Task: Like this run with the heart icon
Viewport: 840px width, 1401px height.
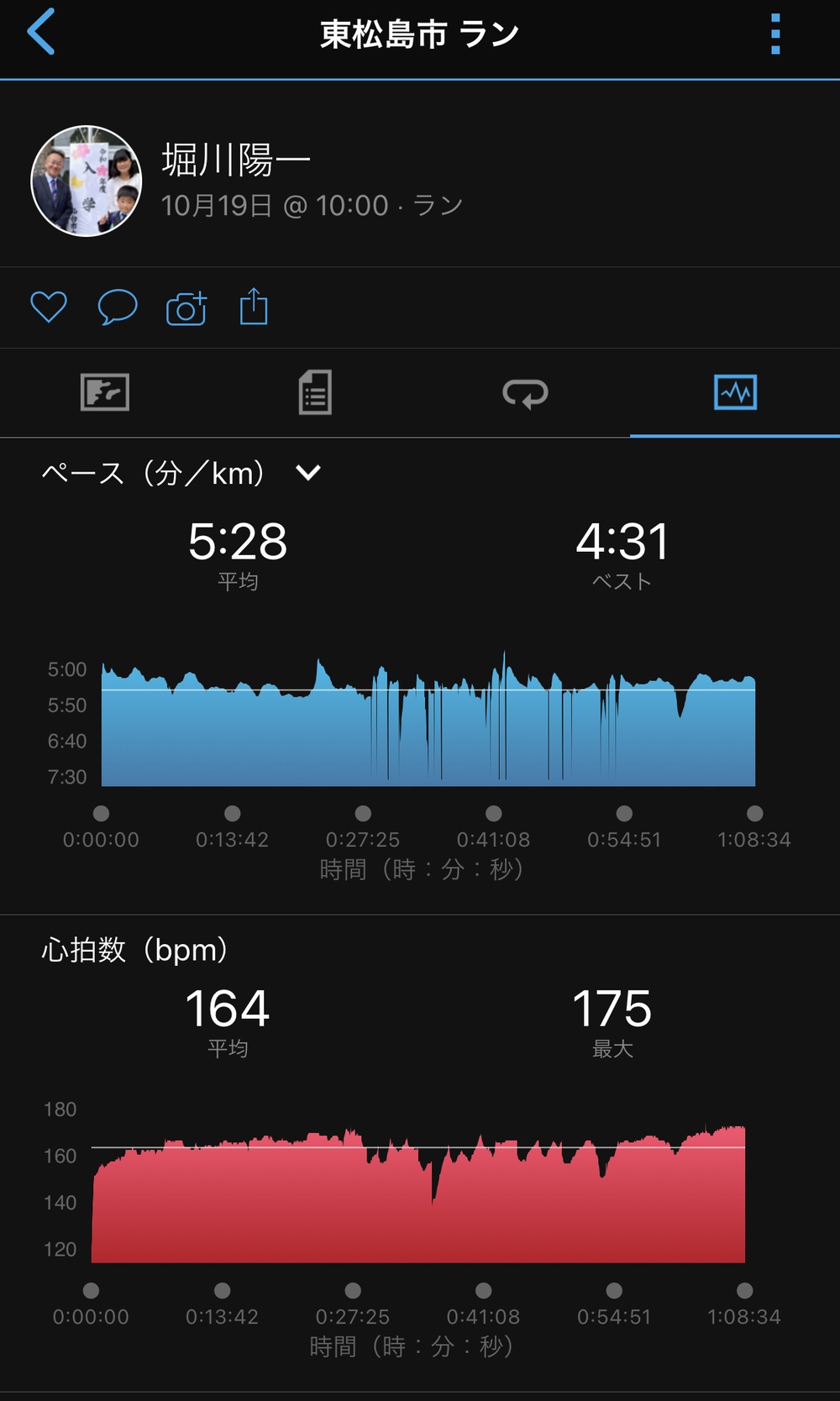Action: click(49, 307)
